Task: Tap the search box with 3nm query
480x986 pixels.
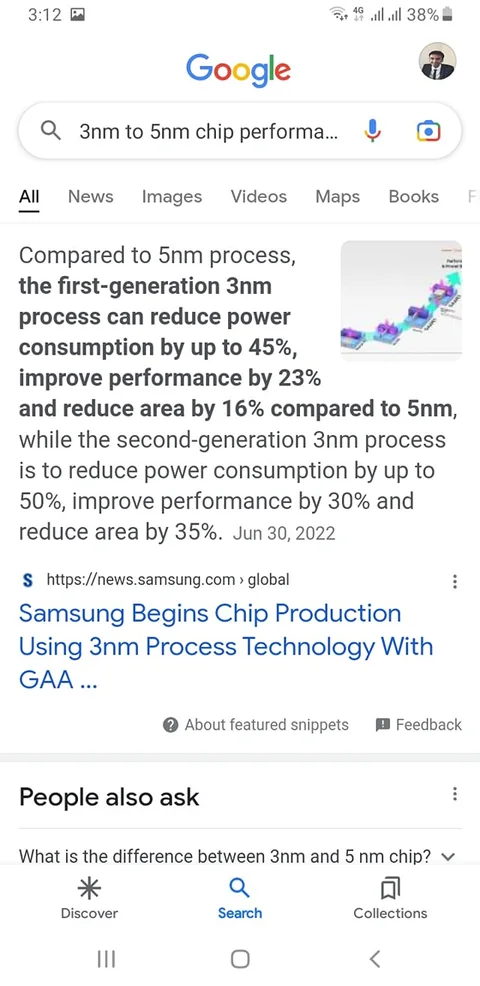Action: (240, 131)
